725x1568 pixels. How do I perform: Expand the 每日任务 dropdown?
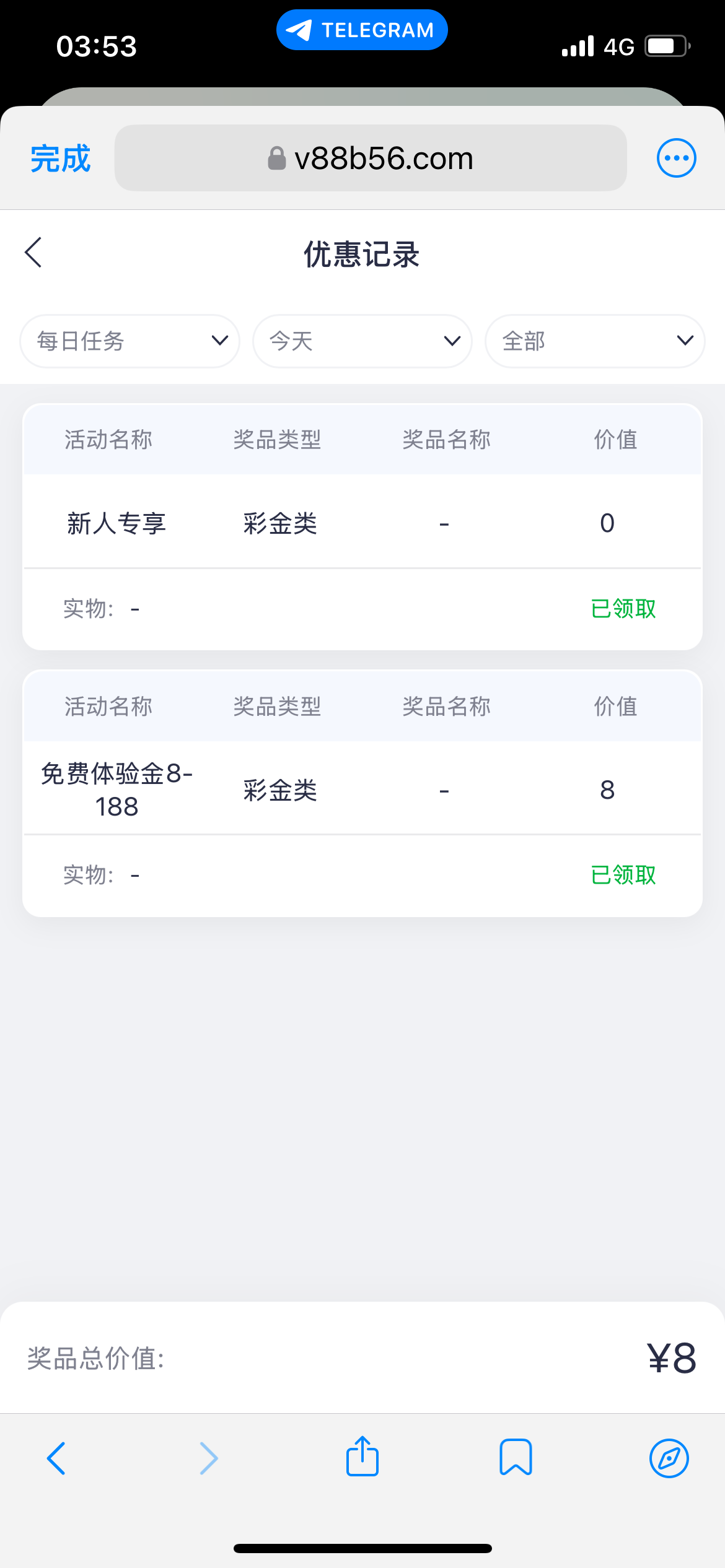click(x=130, y=341)
